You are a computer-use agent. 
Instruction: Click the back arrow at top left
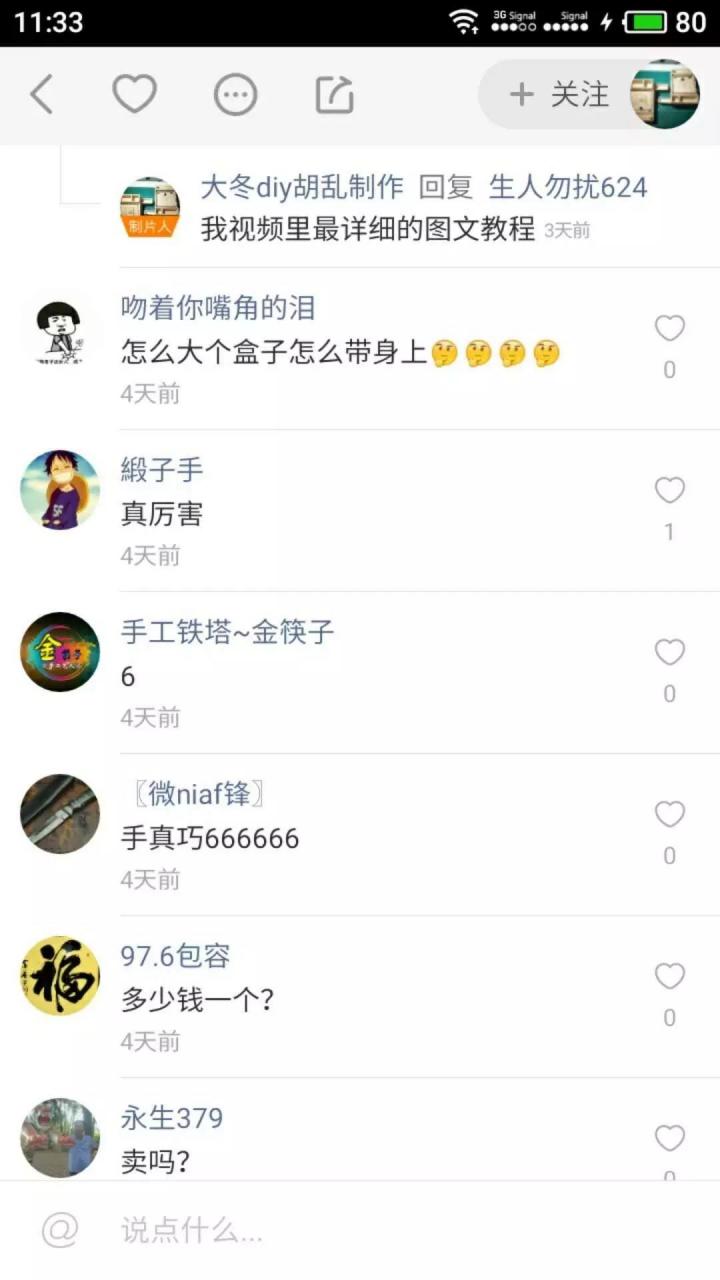[x=40, y=93]
